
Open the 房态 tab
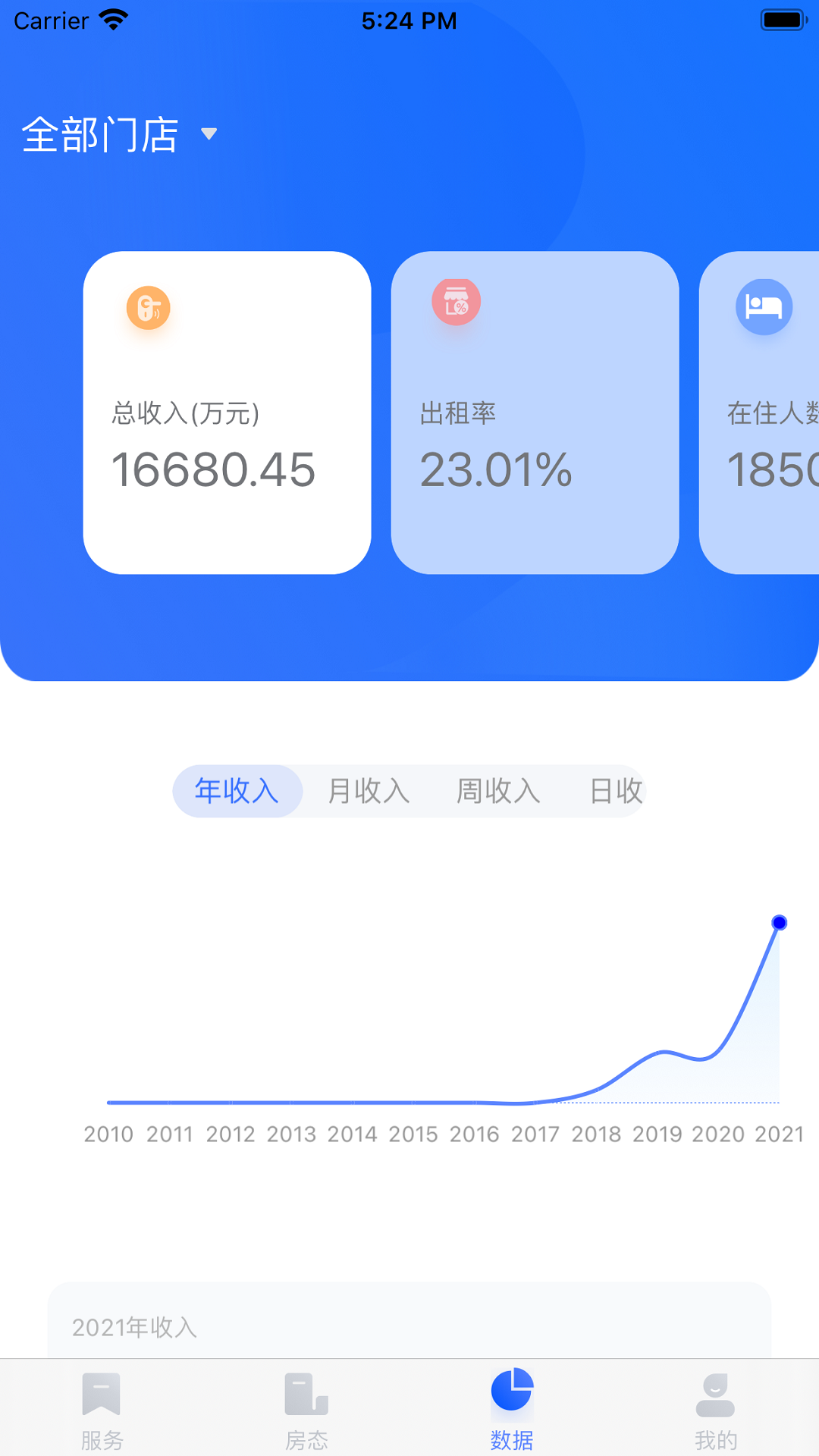pos(306,1409)
